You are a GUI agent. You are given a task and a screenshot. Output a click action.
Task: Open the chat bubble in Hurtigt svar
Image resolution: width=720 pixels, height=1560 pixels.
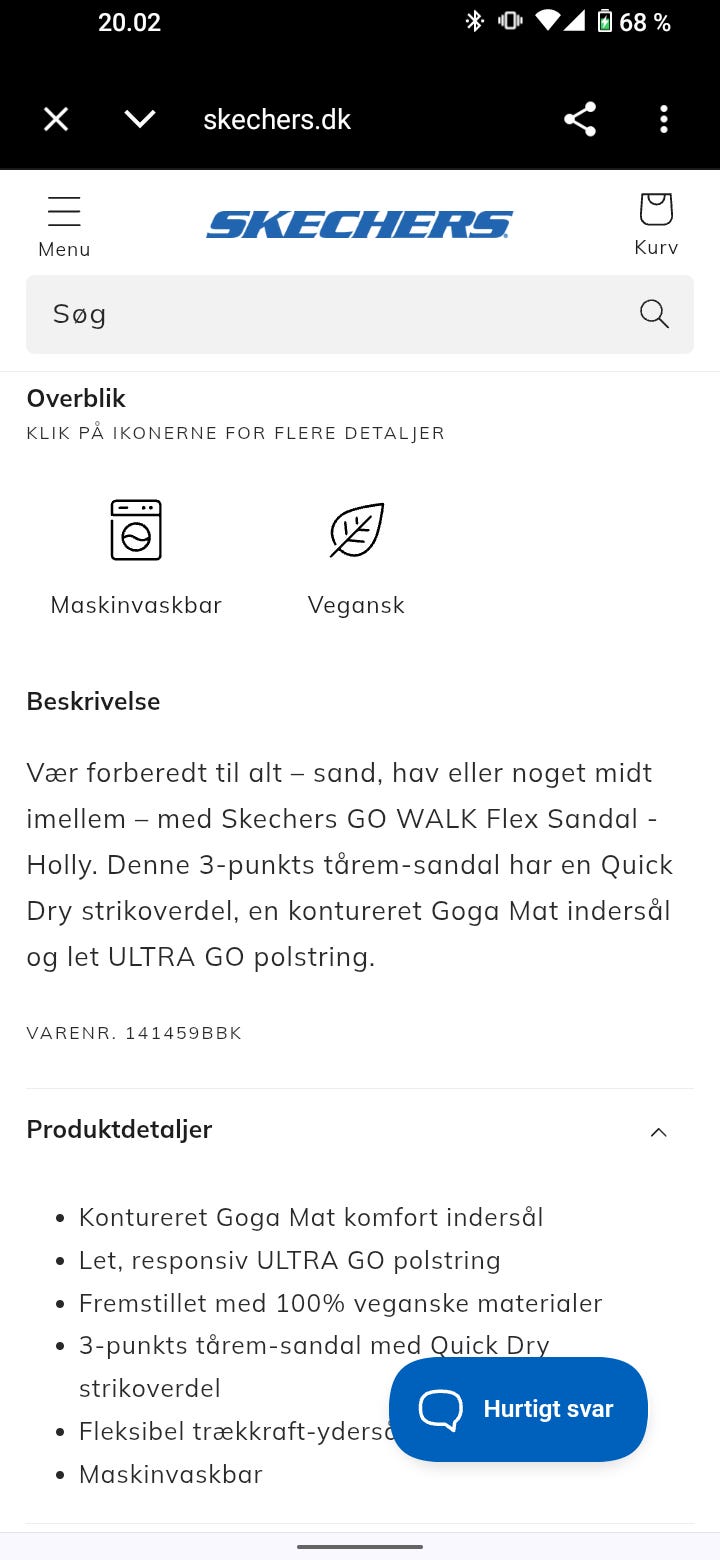(x=441, y=1409)
